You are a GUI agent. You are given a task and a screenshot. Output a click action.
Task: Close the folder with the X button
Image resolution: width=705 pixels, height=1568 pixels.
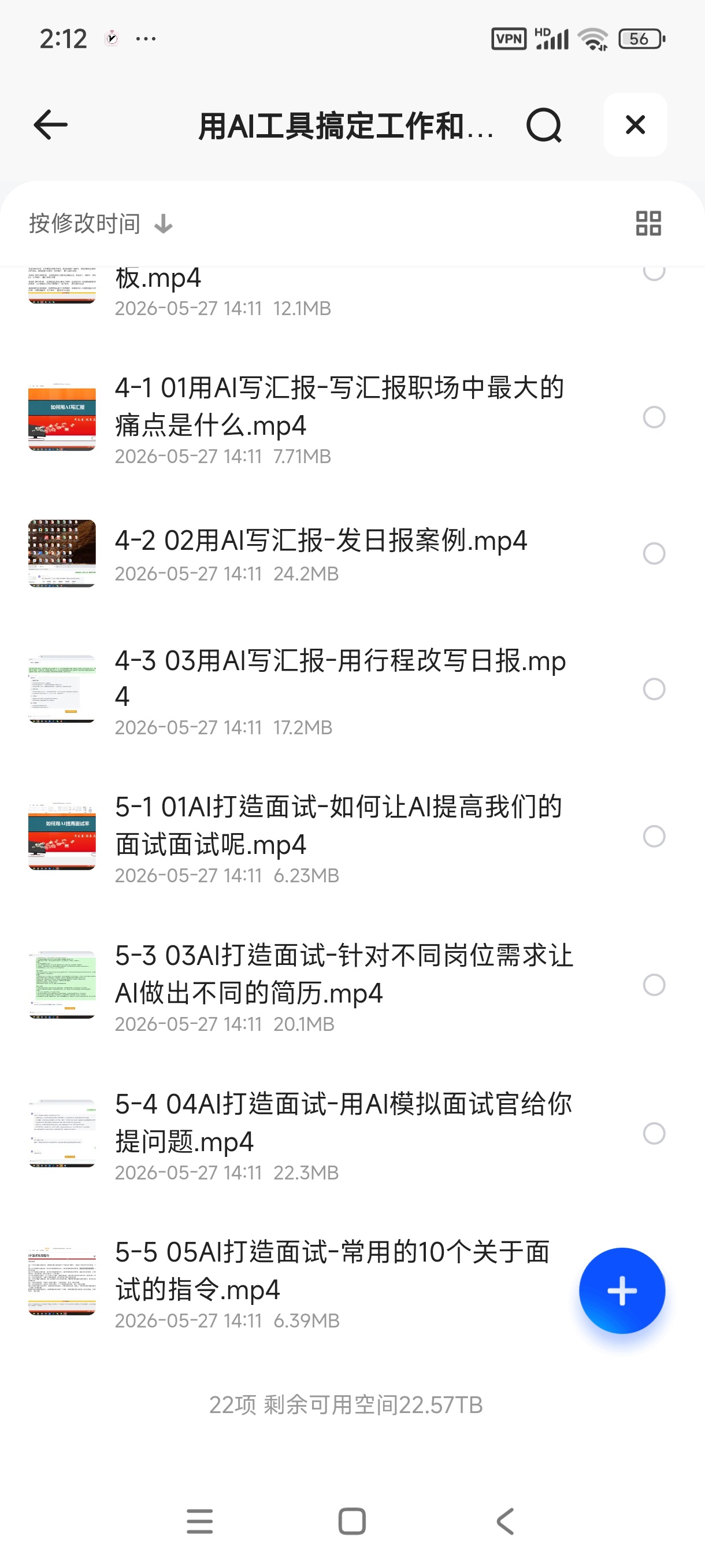635,125
